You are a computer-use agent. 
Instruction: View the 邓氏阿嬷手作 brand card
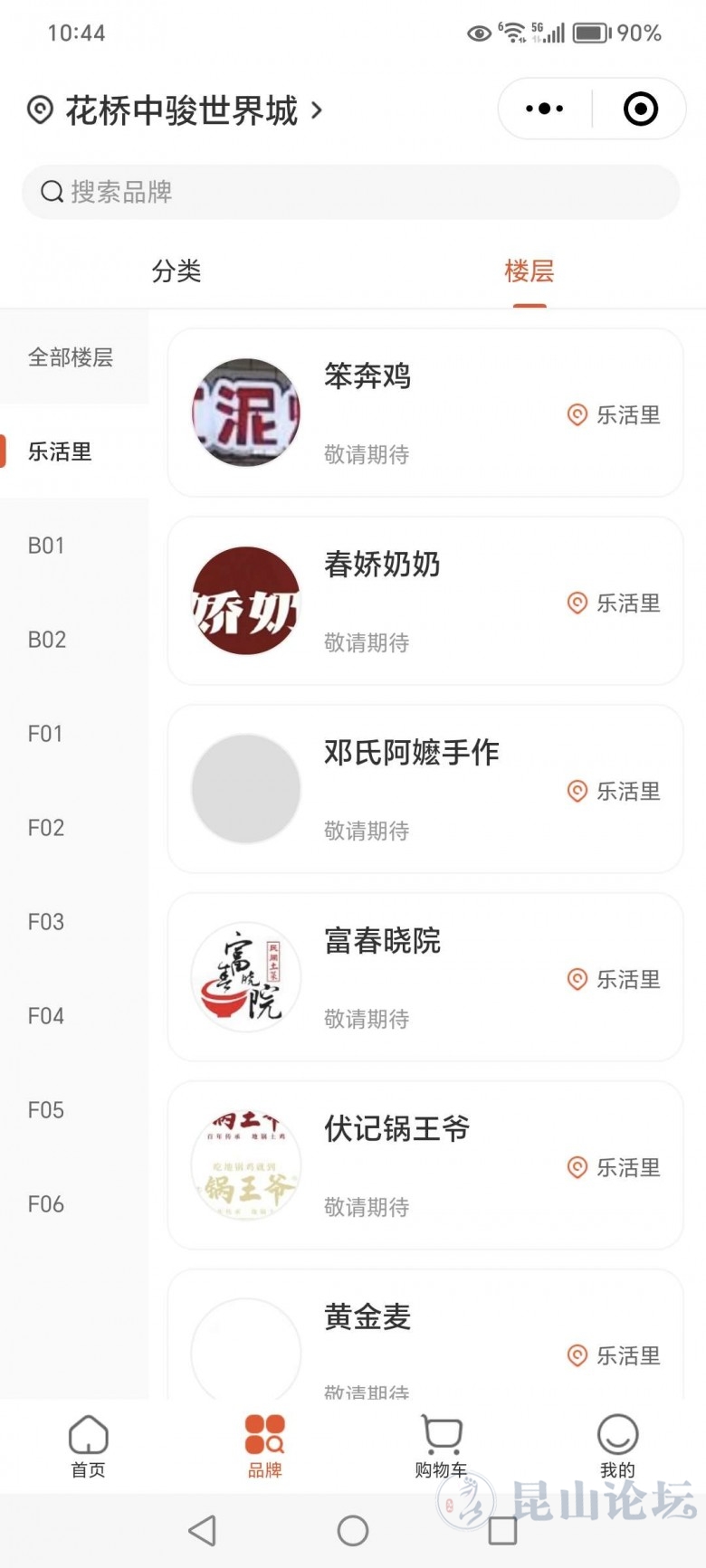425,789
